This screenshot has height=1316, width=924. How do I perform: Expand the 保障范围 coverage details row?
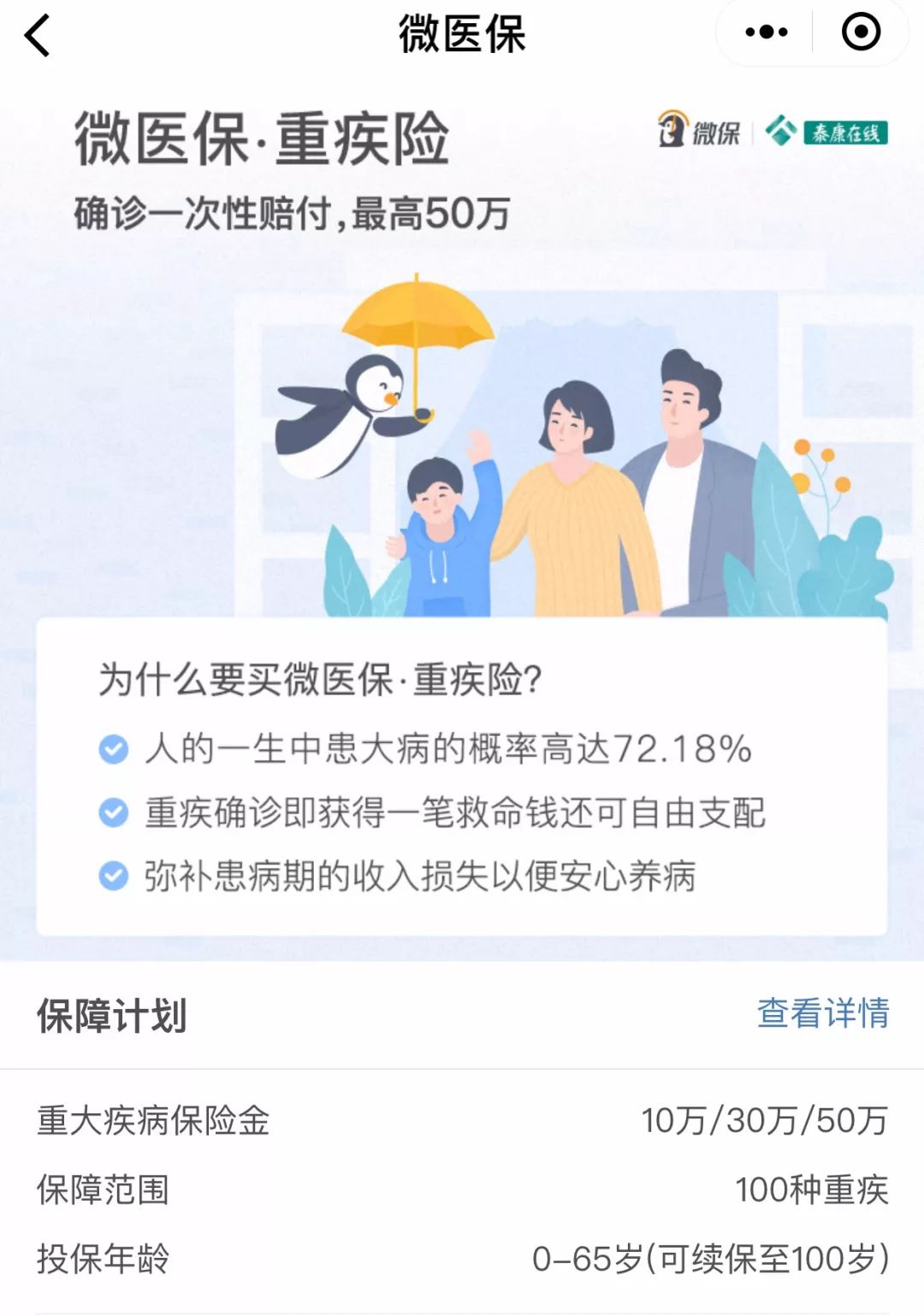pos(462,1189)
